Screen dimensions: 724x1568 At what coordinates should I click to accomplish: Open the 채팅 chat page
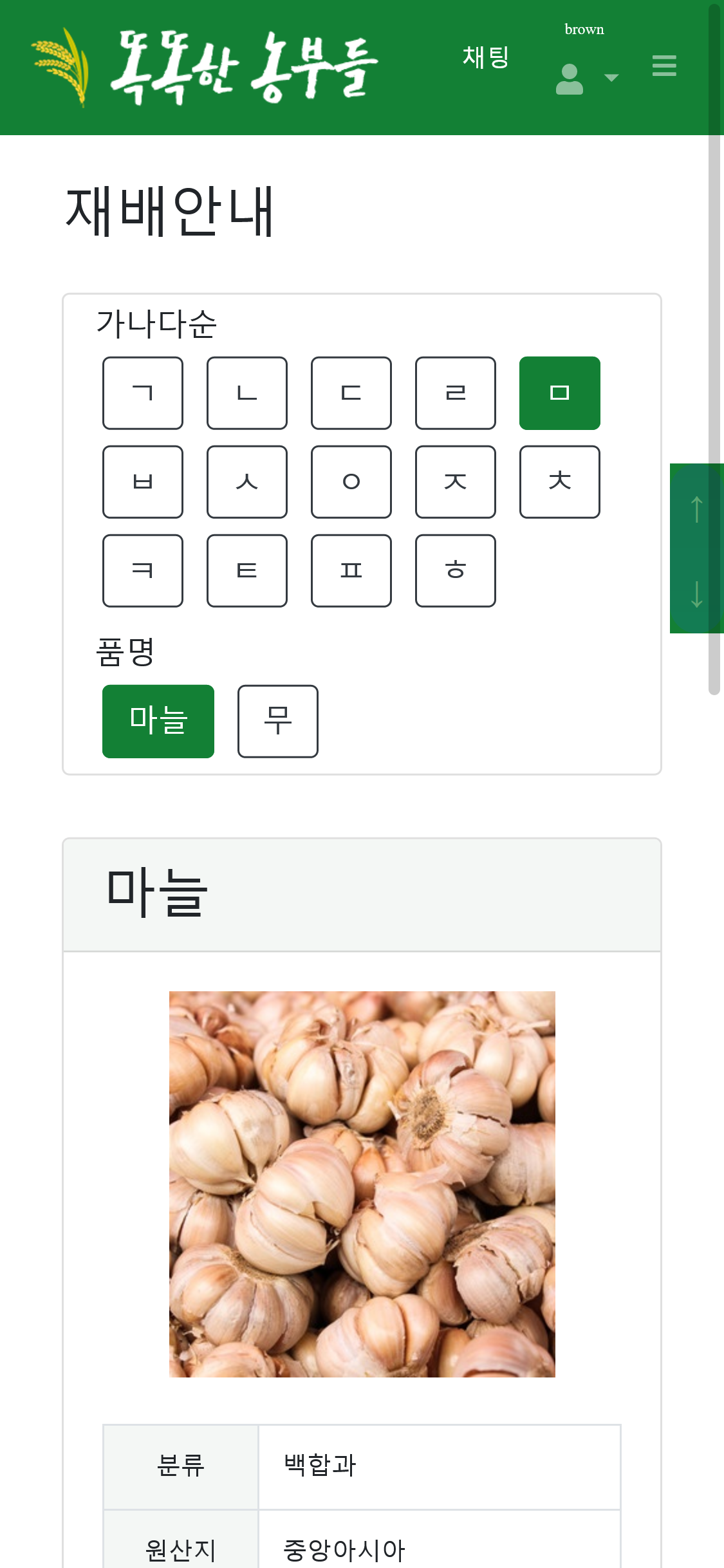486,57
